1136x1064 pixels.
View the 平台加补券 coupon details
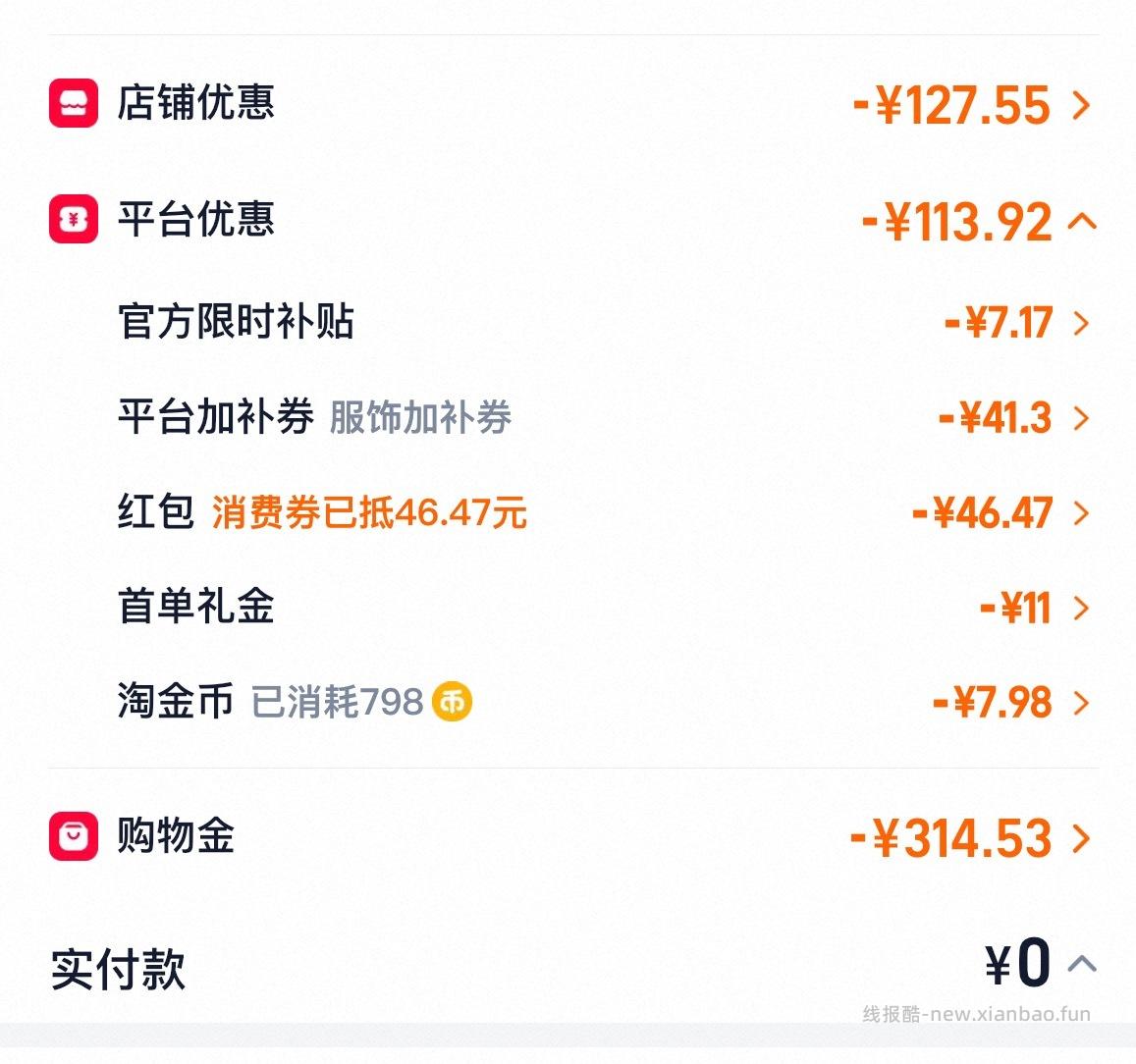(1081, 418)
